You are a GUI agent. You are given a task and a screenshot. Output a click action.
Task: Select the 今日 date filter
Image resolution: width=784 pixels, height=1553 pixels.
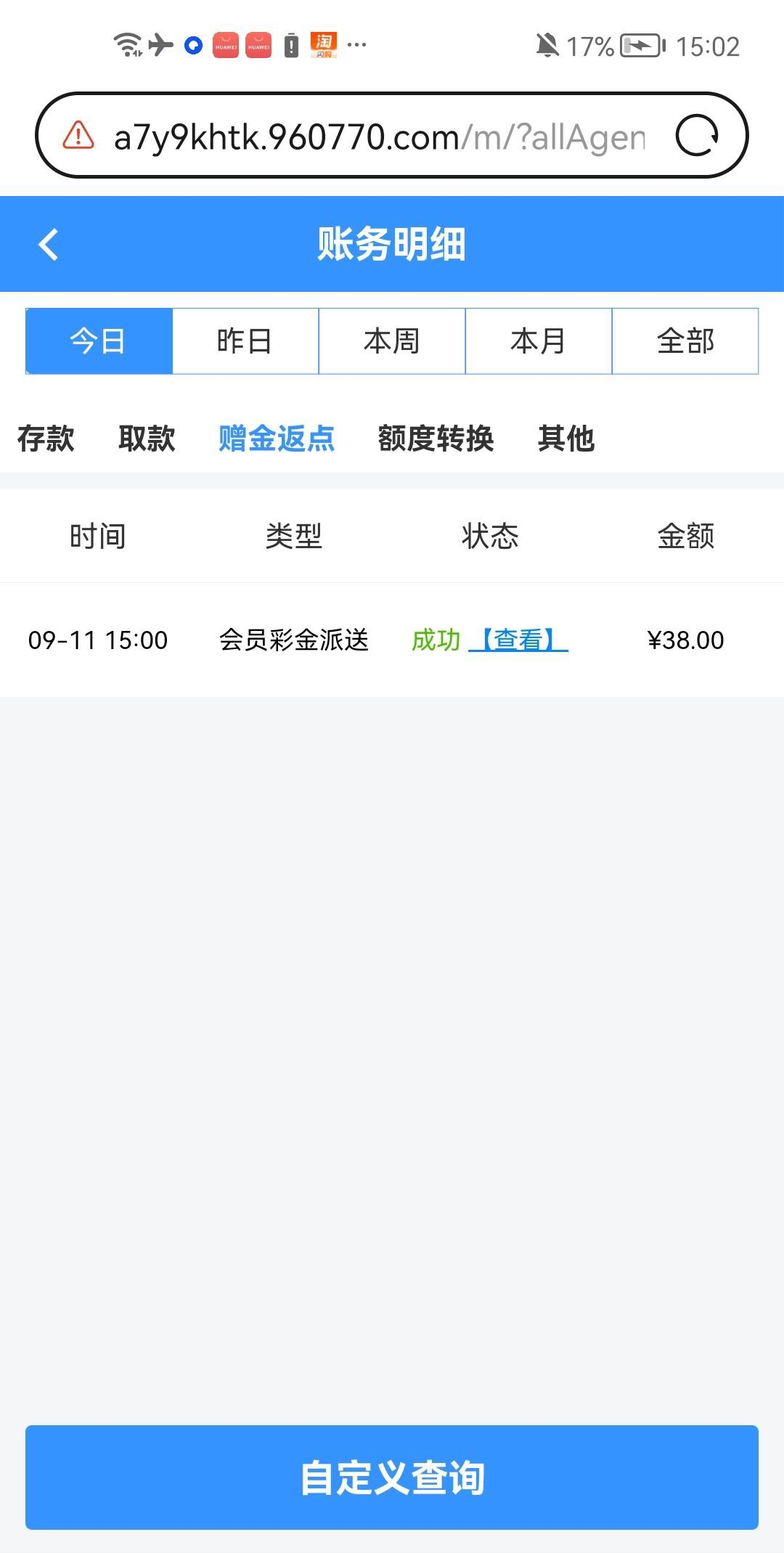coord(99,341)
